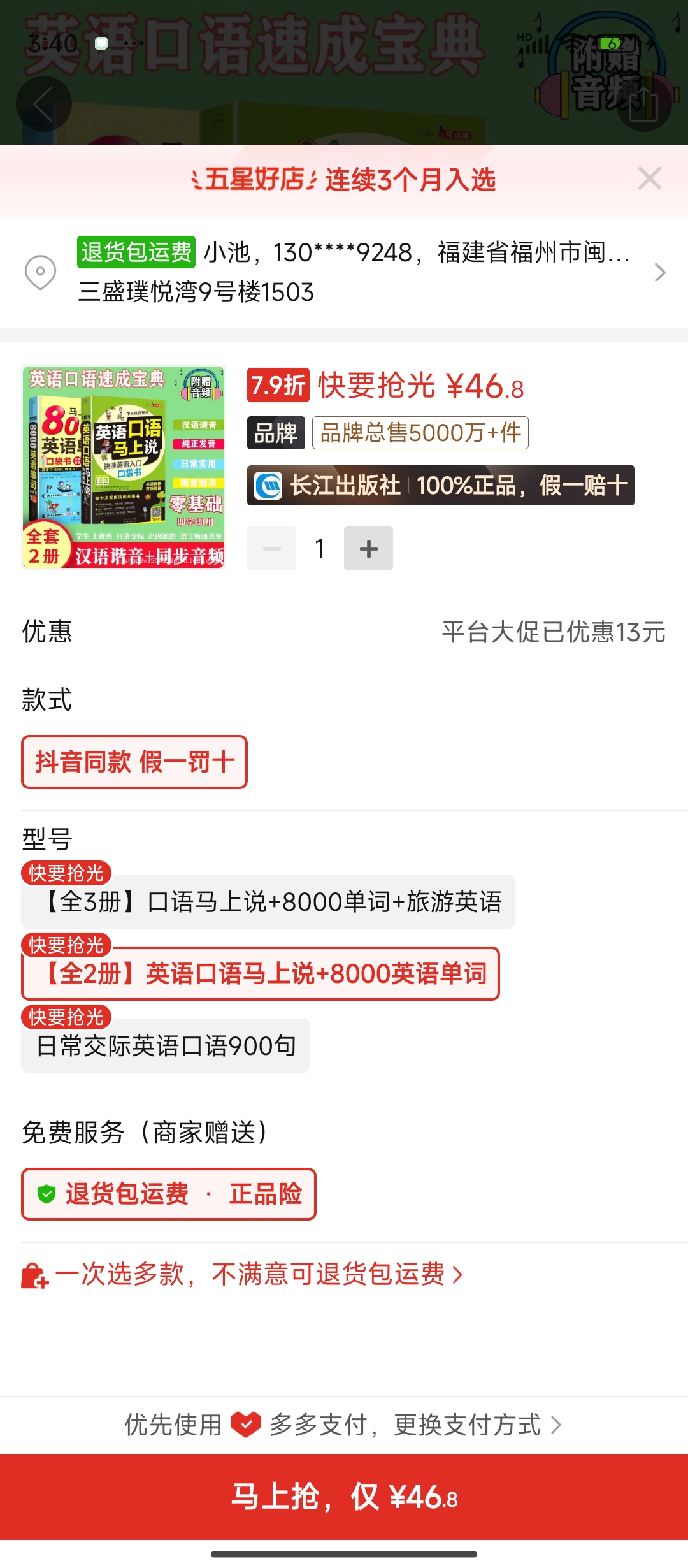This screenshot has height=1568, width=688.
Task: Open the product thumbnail image
Action: point(124,467)
